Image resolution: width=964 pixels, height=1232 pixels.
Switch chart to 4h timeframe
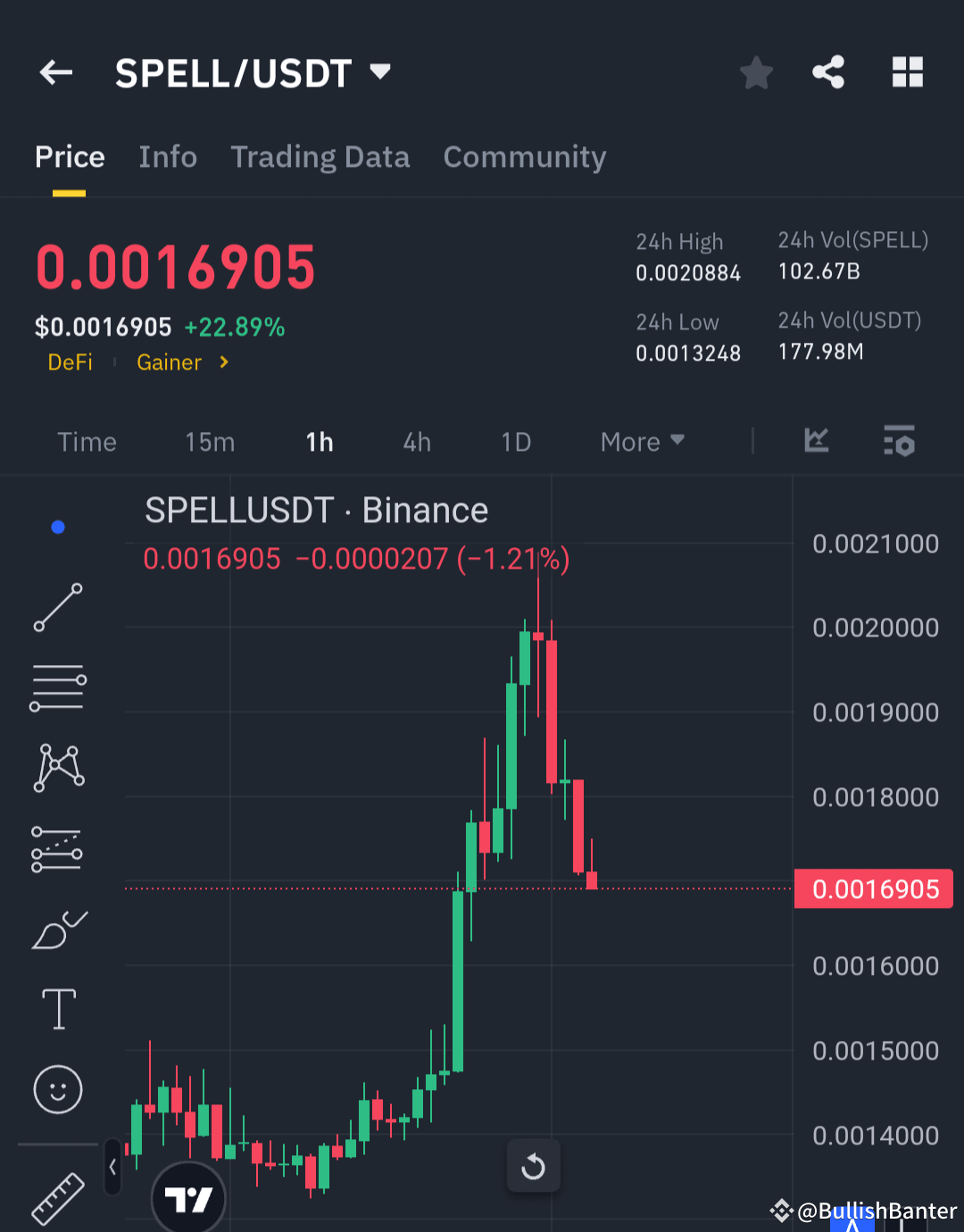coord(416,441)
